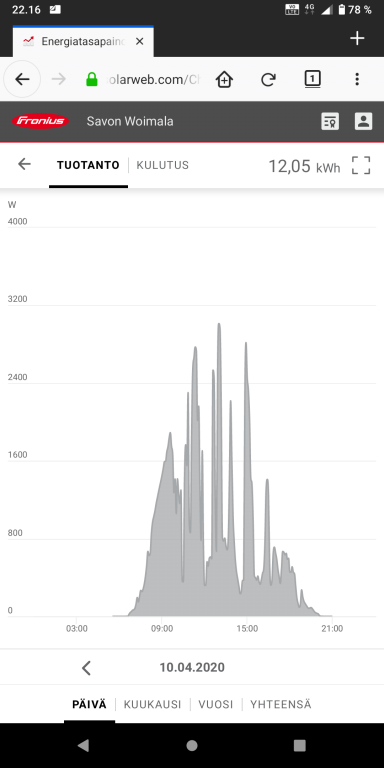
Task: Open the browser overflow menu
Action: [x=357, y=79]
